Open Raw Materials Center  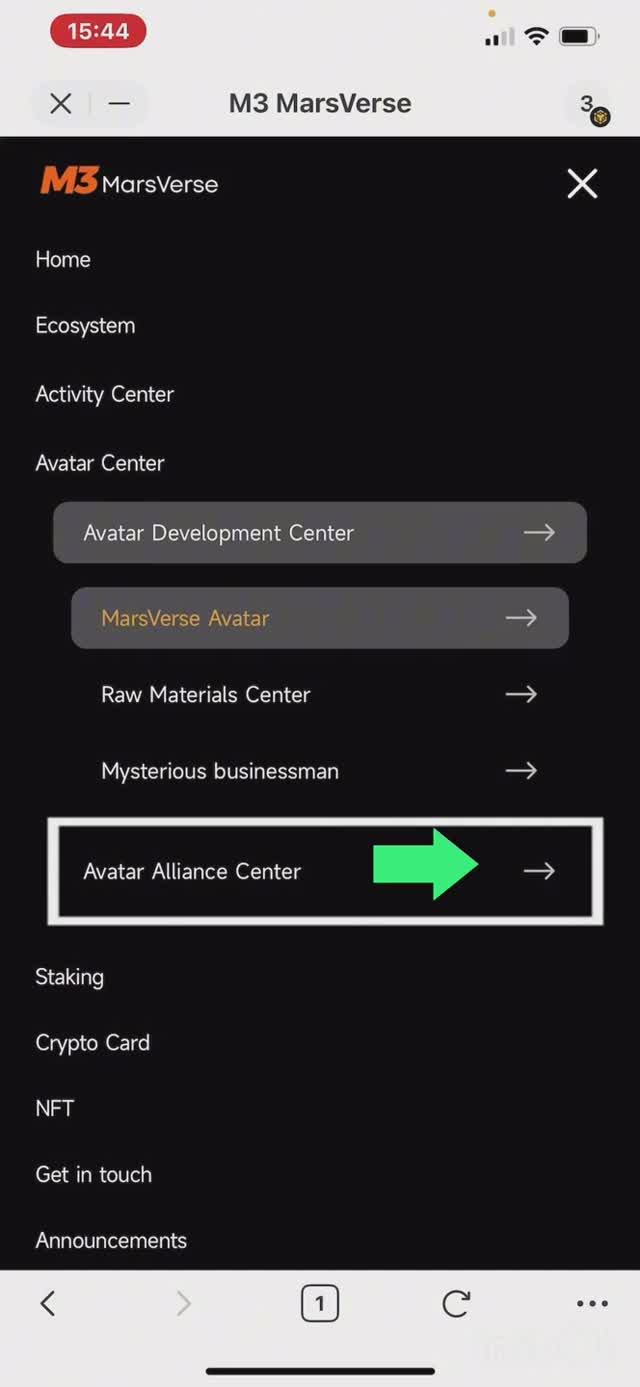(x=319, y=694)
